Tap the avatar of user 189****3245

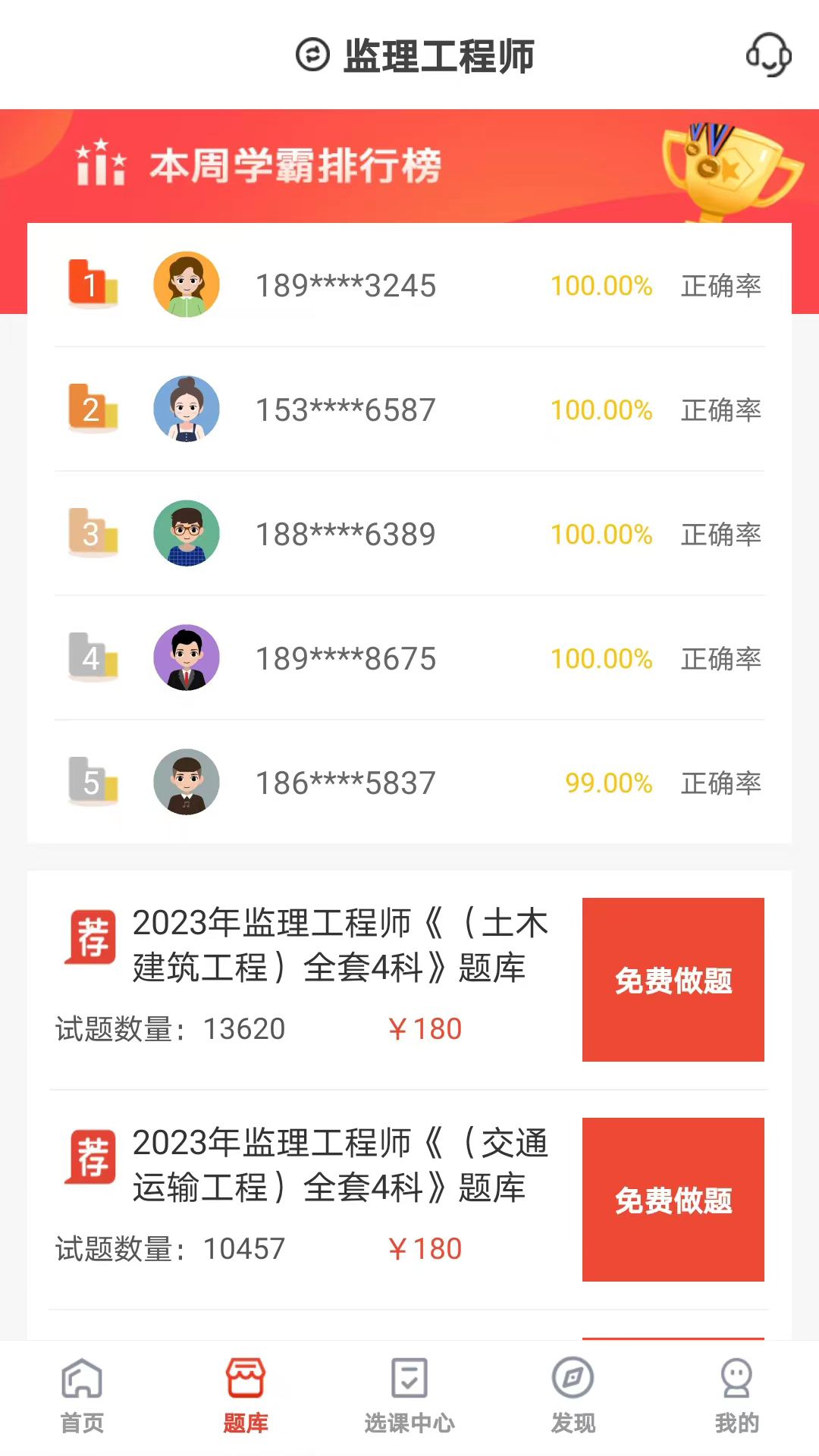[187, 284]
